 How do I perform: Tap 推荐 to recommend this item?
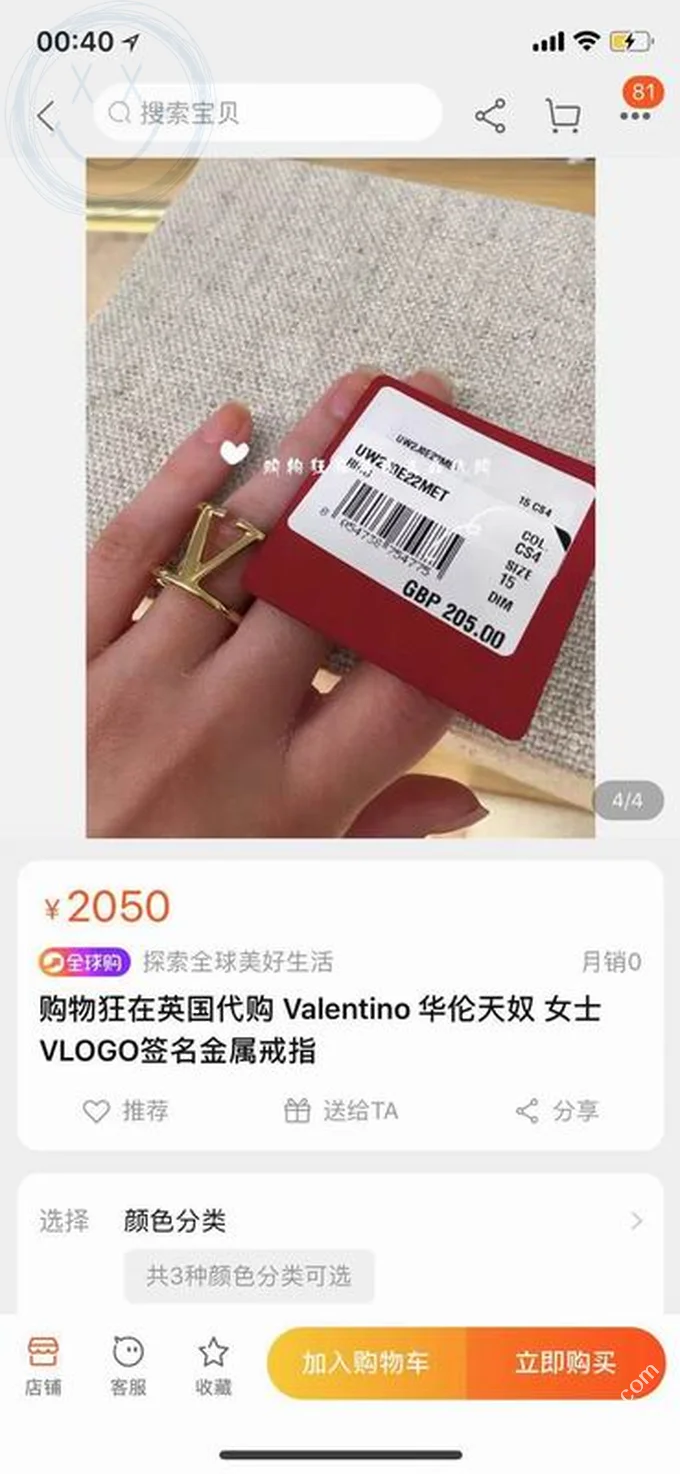tap(126, 1111)
